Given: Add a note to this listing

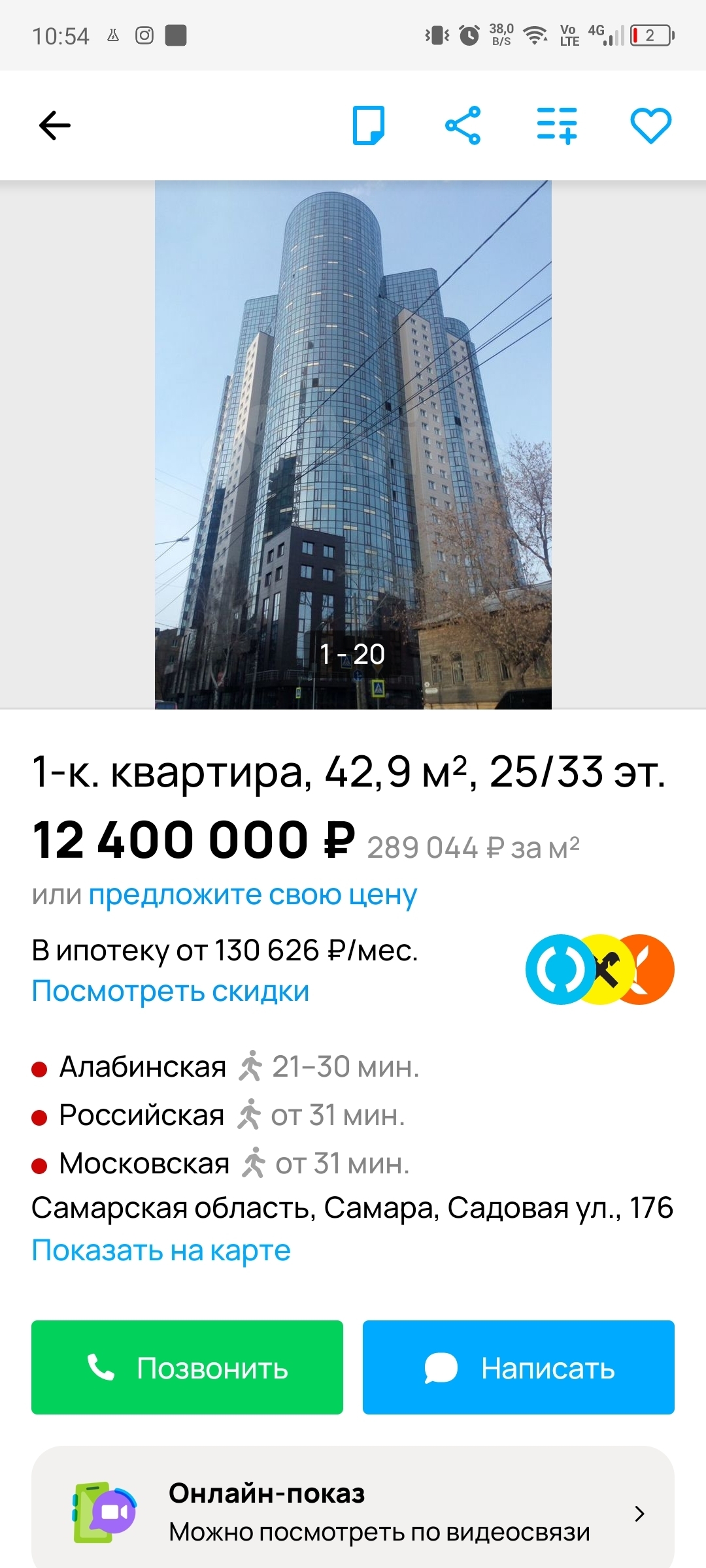Looking at the screenshot, I should [x=369, y=125].
